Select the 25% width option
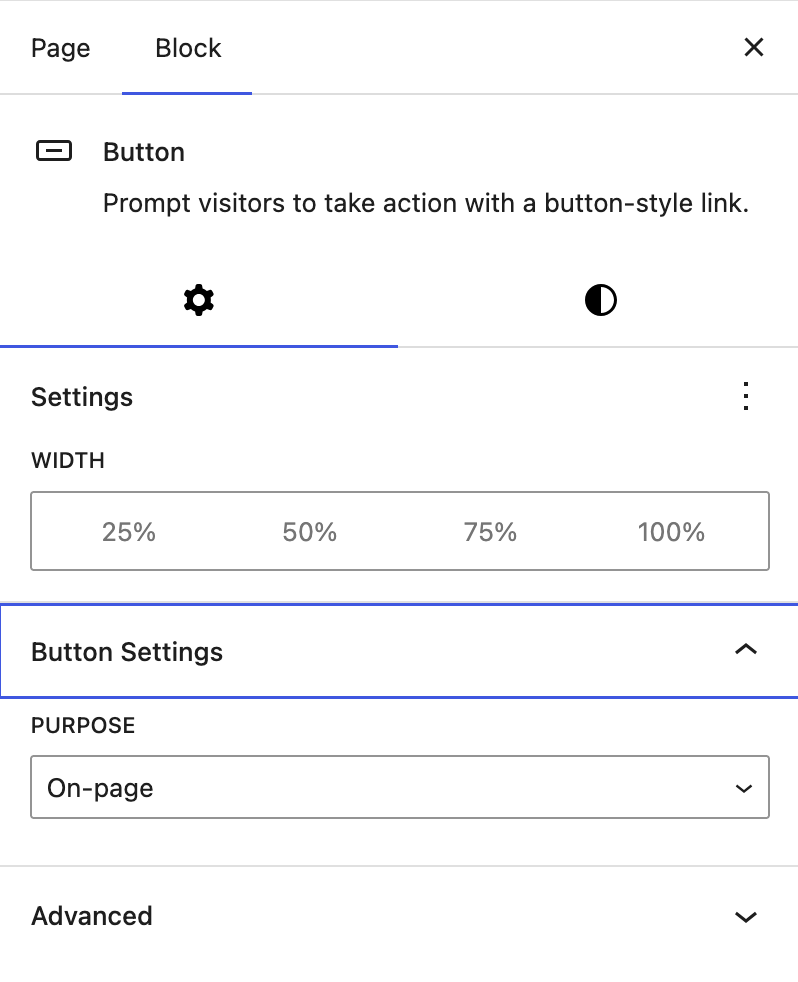Screen dimensions: 798x982 [x=128, y=531]
